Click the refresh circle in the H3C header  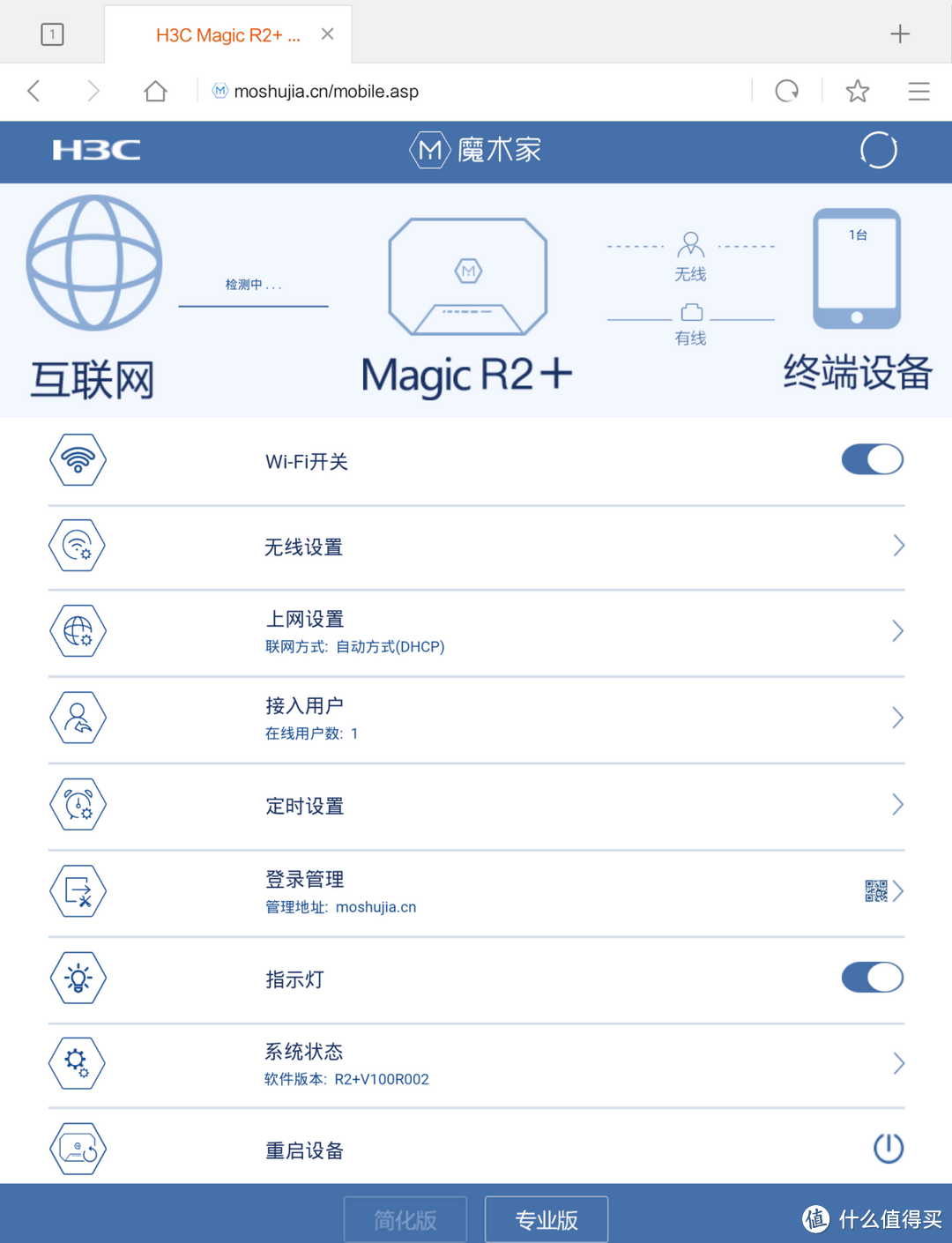(878, 150)
